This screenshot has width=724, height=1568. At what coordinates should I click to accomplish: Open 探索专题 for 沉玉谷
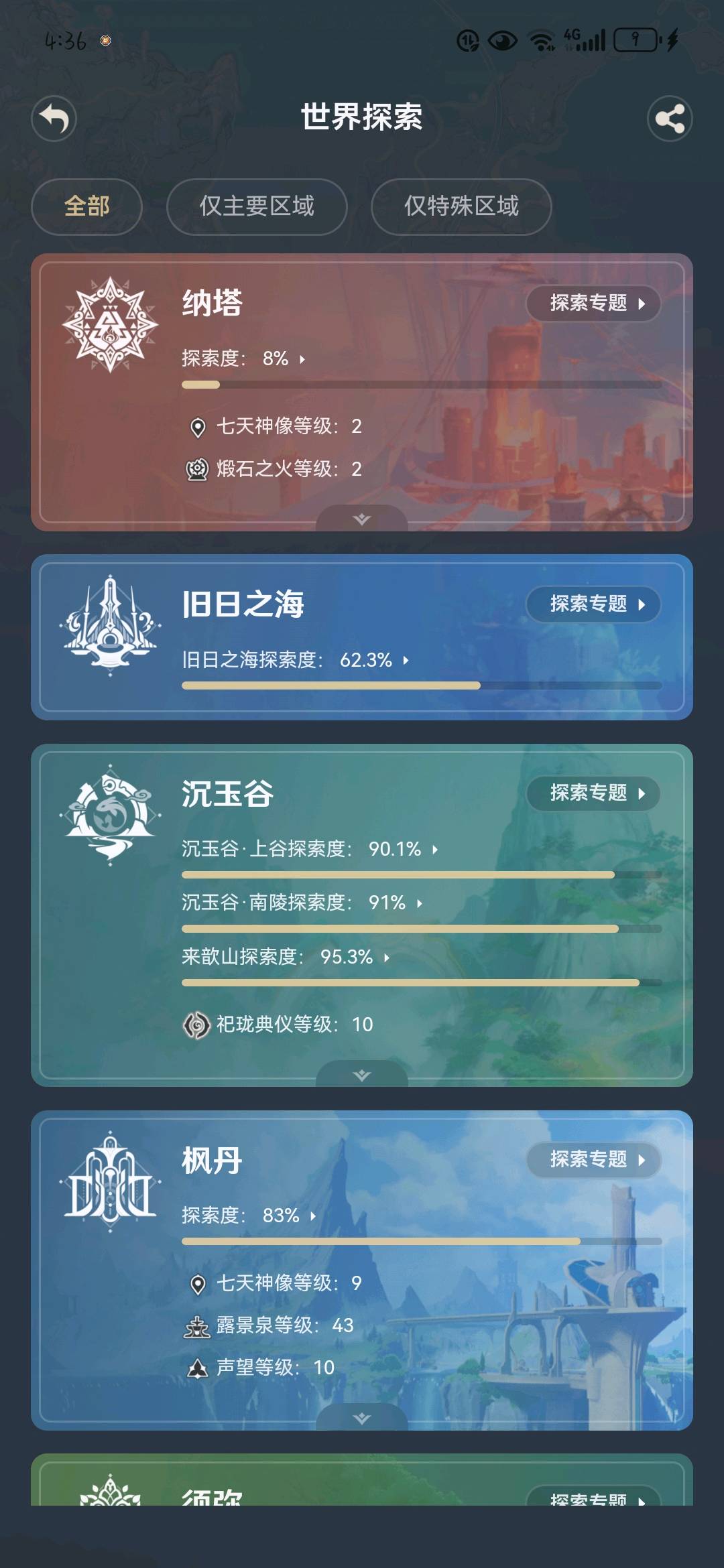coord(594,793)
